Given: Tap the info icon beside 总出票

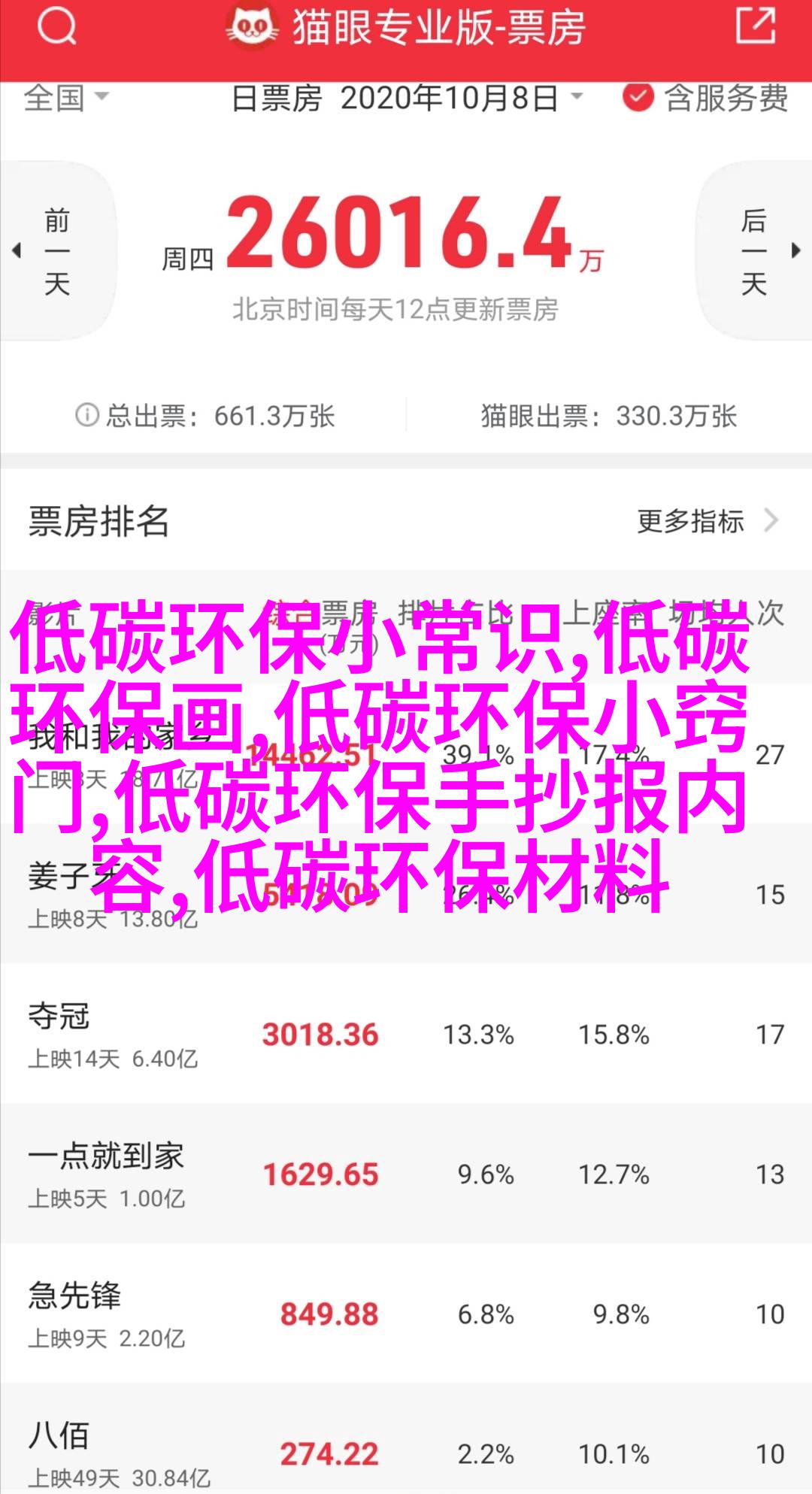Looking at the screenshot, I should click(x=87, y=414).
